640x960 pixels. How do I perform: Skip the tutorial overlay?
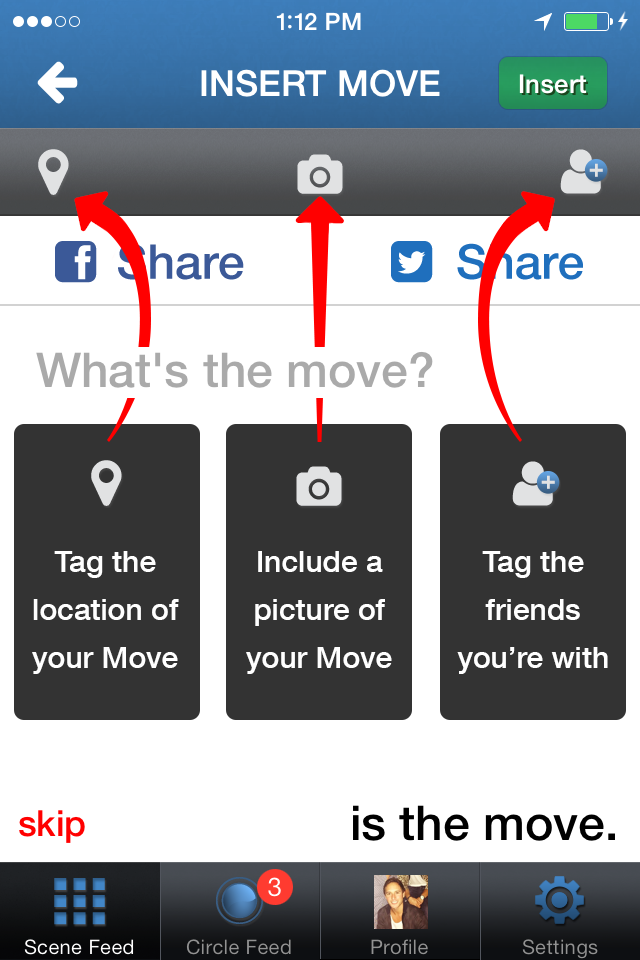point(52,825)
